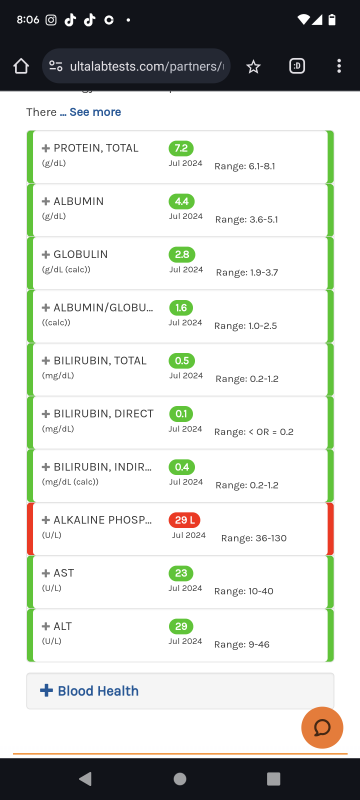Expand the Blood Health section
The width and height of the screenshot is (360, 800).
[180, 691]
